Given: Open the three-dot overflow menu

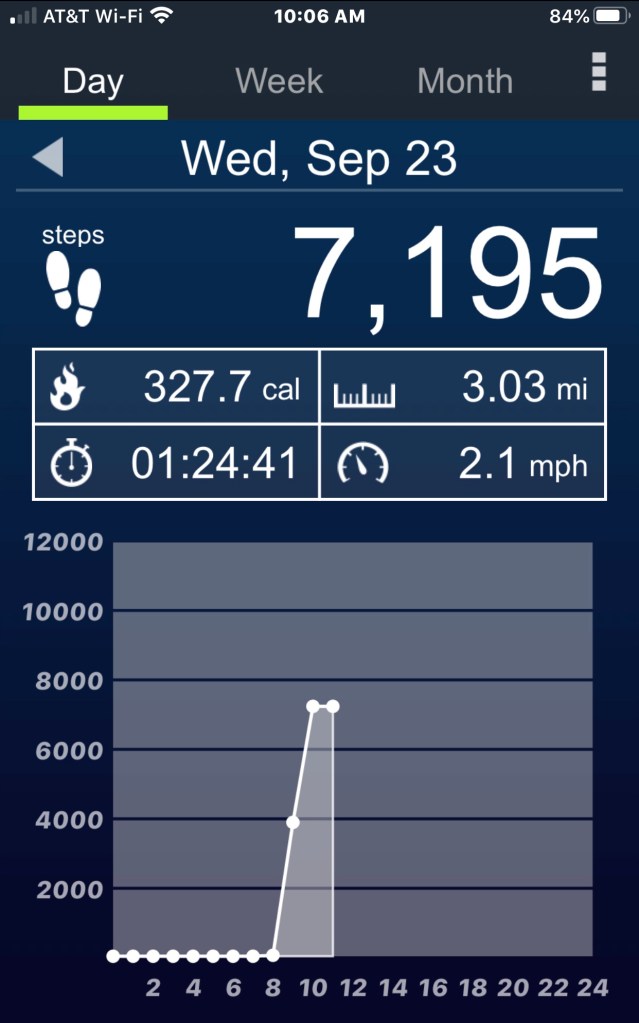Looking at the screenshot, I should click(599, 72).
